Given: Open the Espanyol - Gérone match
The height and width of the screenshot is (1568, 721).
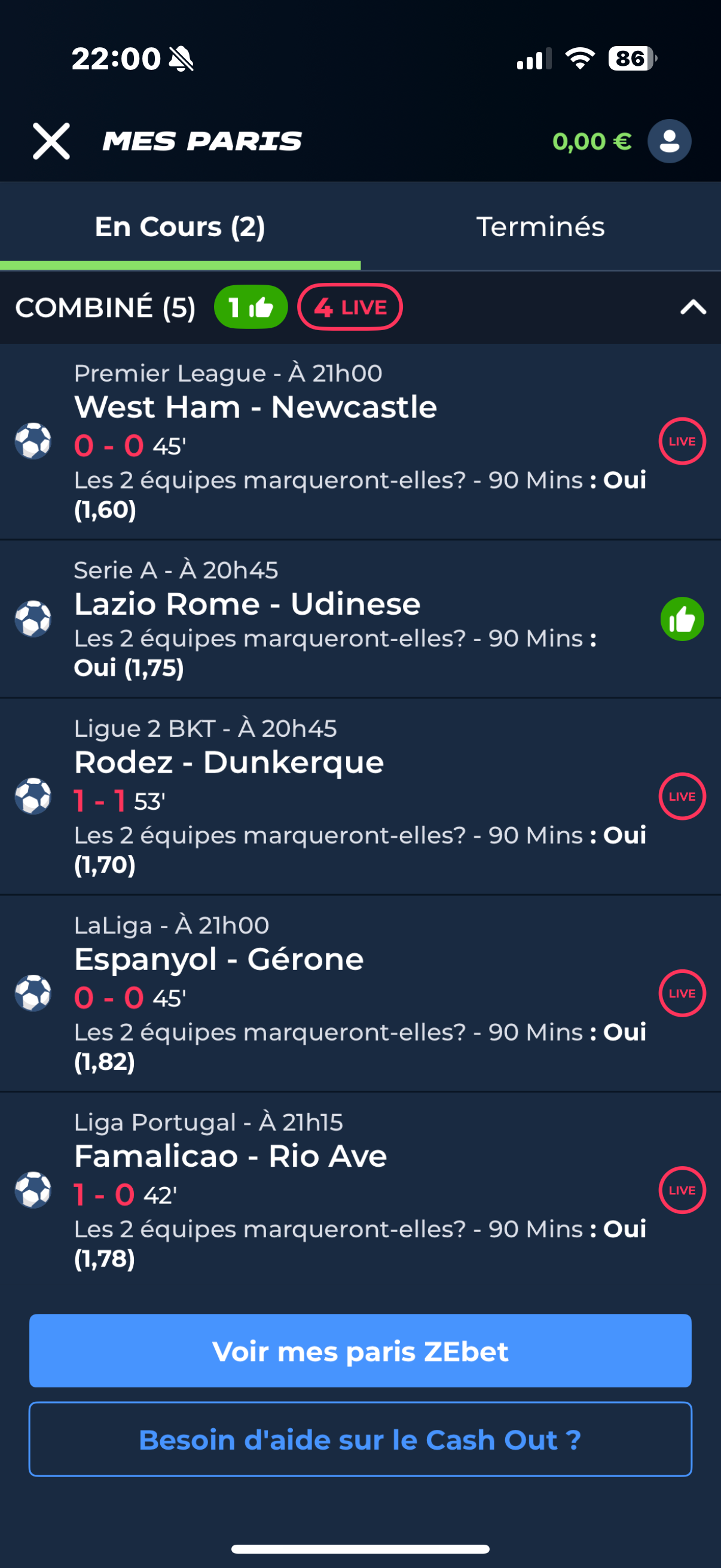Looking at the screenshot, I should [360, 993].
